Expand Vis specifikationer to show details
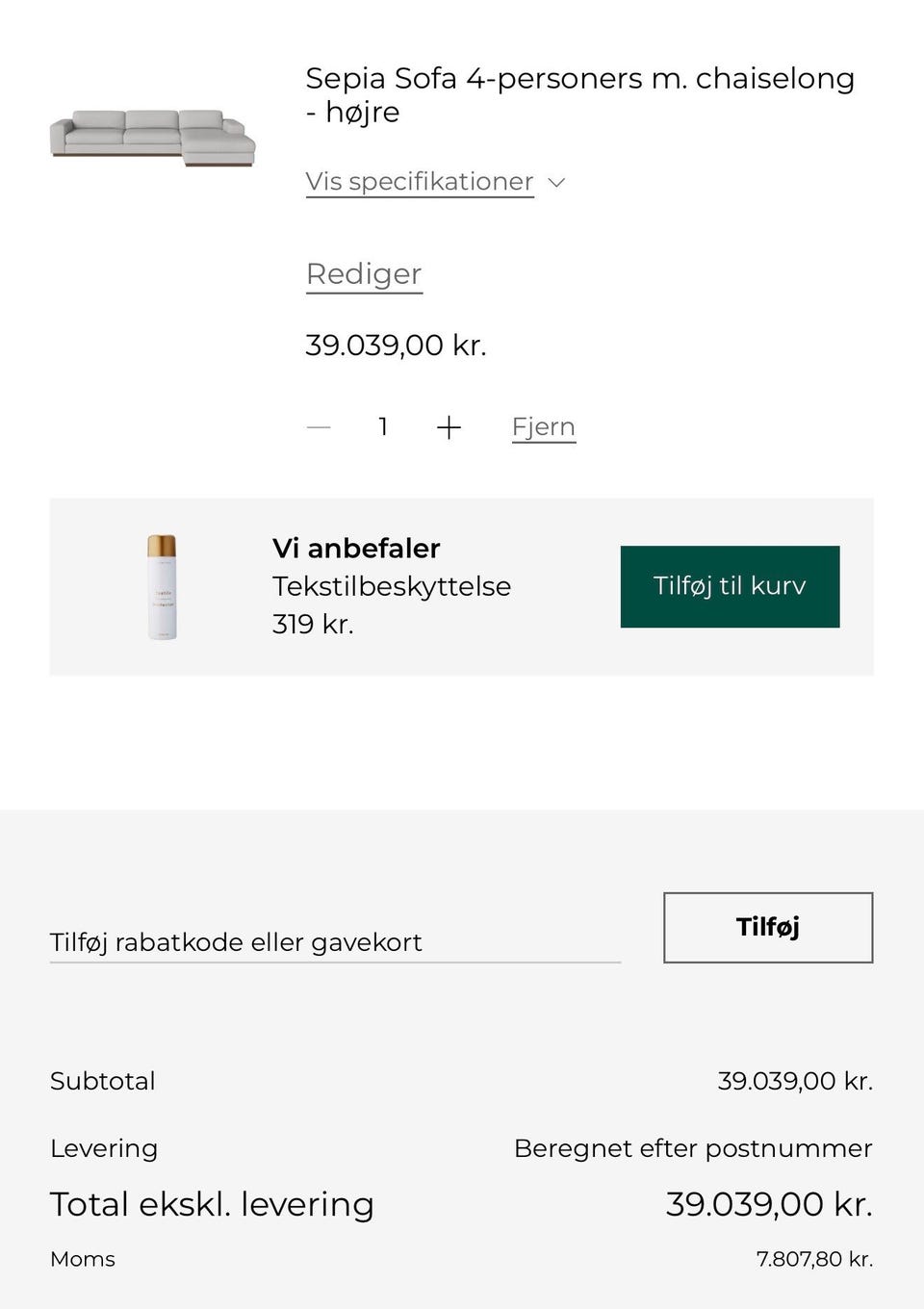The height and width of the screenshot is (1309, 924). click(x=420, y=181)
